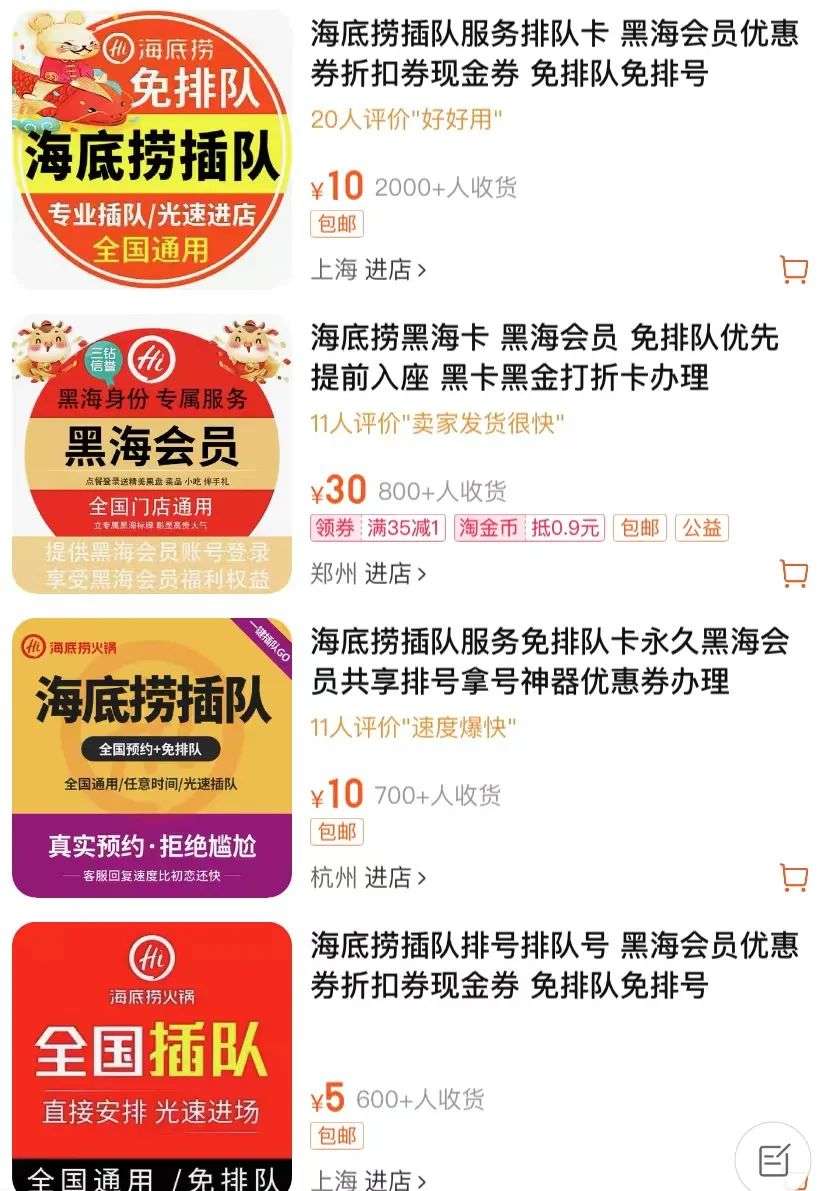Image resolution: width=828 pixels, height=1191 pixels.
Task: Open the floating feedback note button
Action: point(773,1160)
